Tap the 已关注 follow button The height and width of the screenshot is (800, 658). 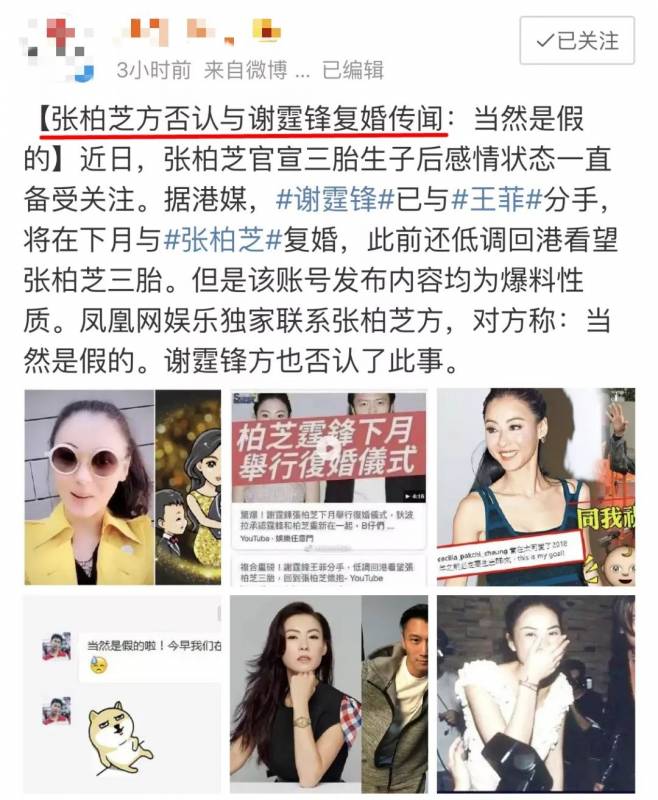[x=577, y=41]
